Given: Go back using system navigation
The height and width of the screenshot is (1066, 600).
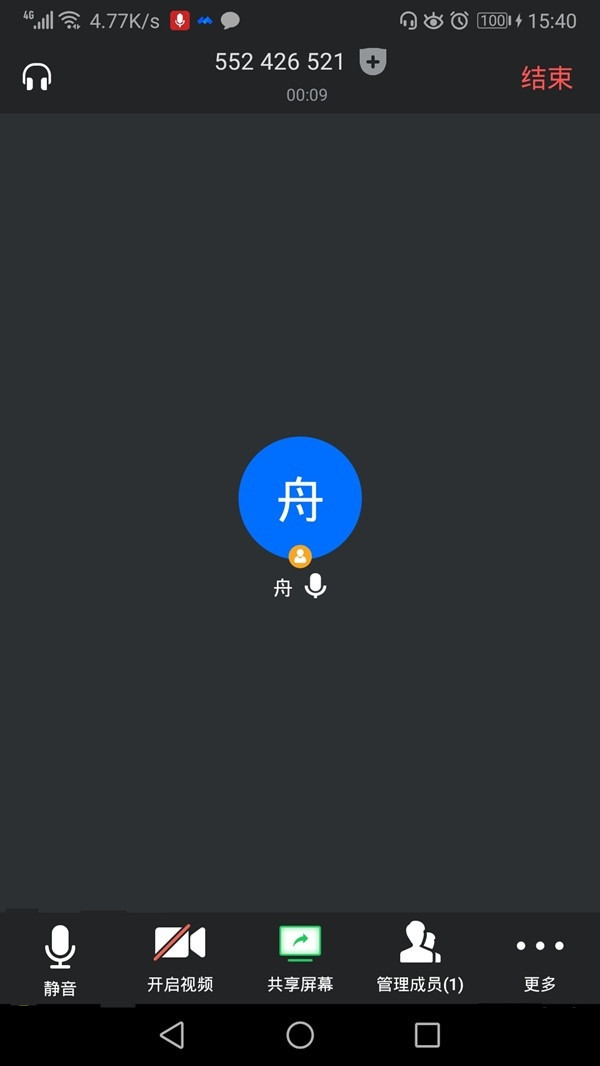Looking at the screenshot, I should click(172, 1034).
